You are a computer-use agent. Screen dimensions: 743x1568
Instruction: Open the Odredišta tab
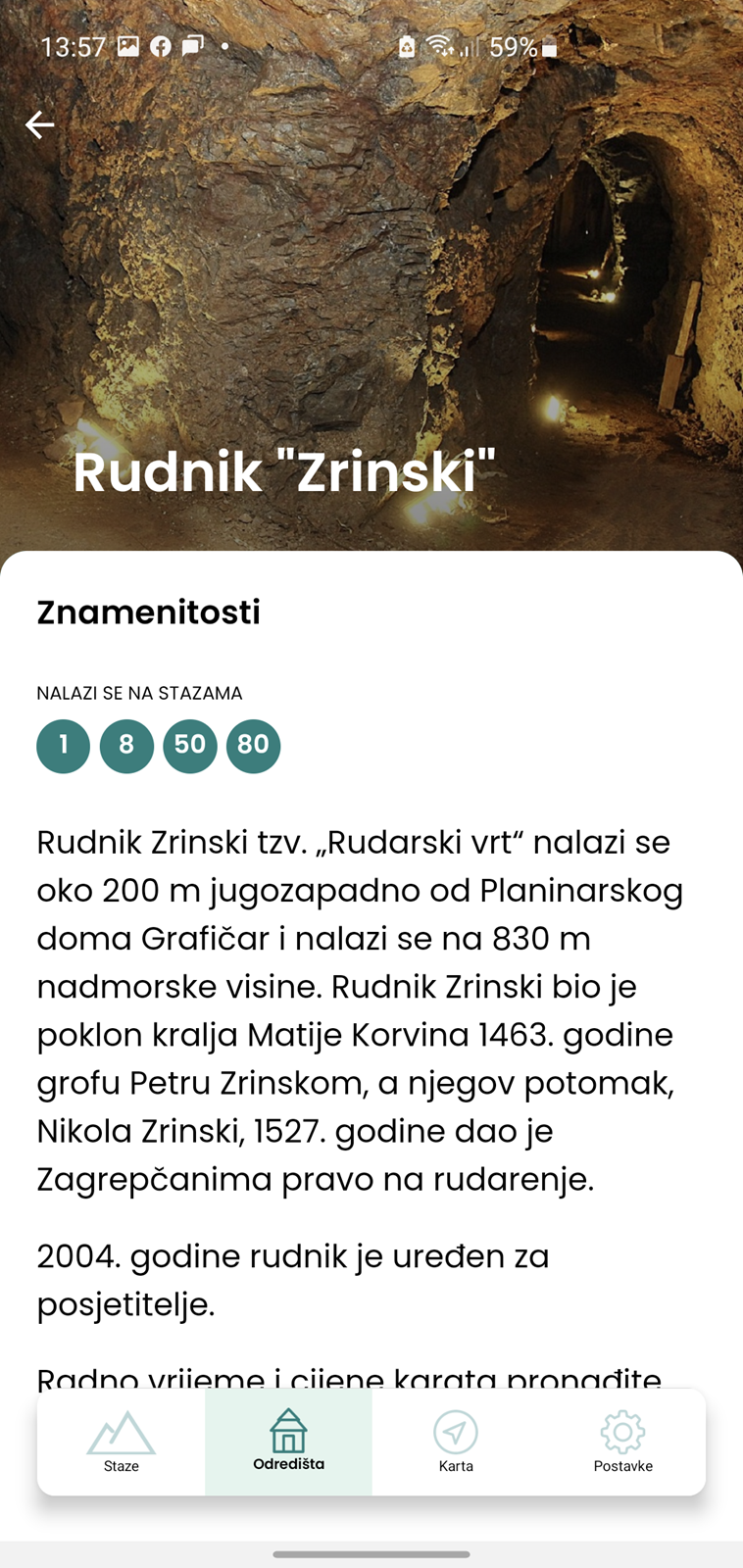[288, 1442]
